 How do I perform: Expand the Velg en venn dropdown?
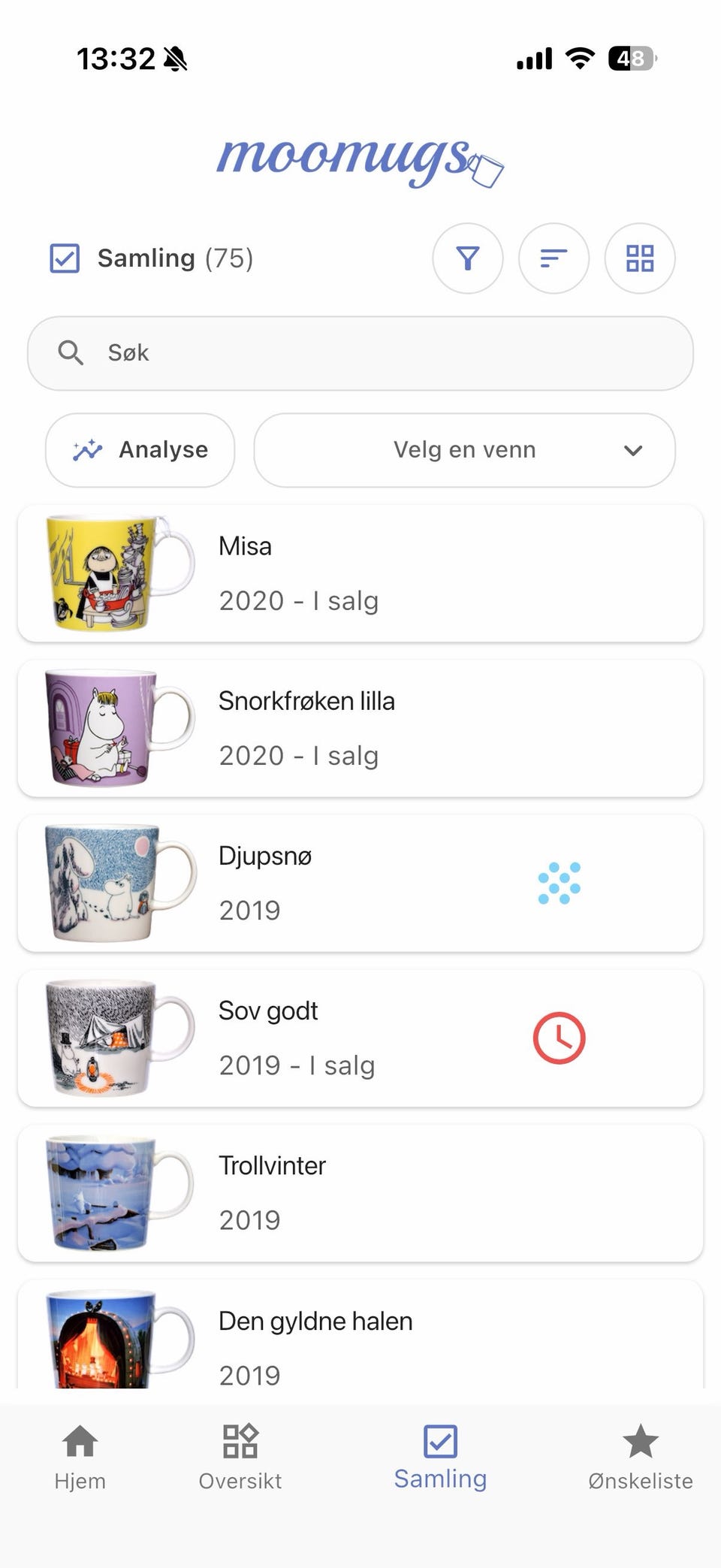464,450
